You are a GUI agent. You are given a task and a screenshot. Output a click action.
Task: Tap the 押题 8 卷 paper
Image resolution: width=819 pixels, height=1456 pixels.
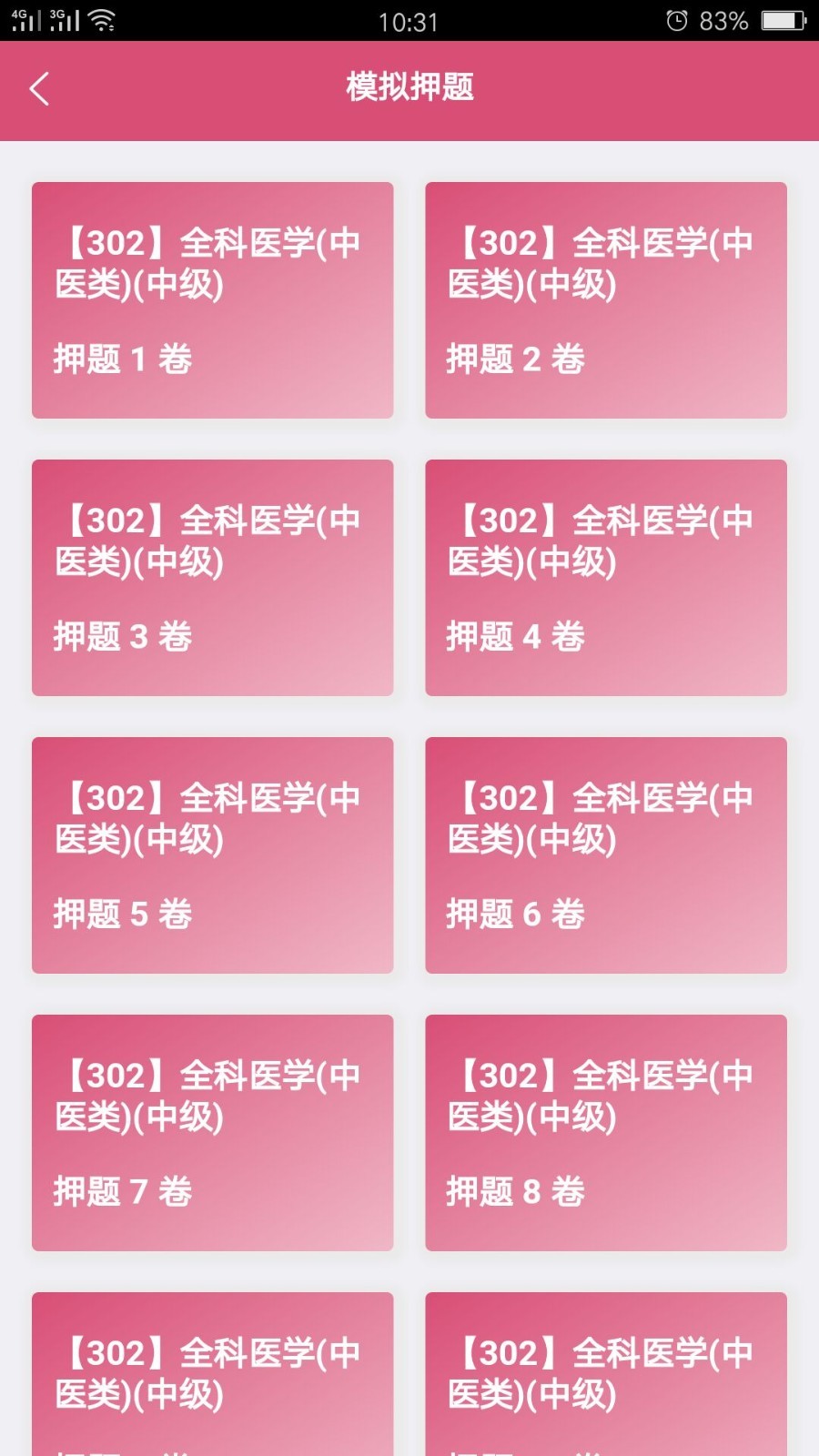[605, 1134]
